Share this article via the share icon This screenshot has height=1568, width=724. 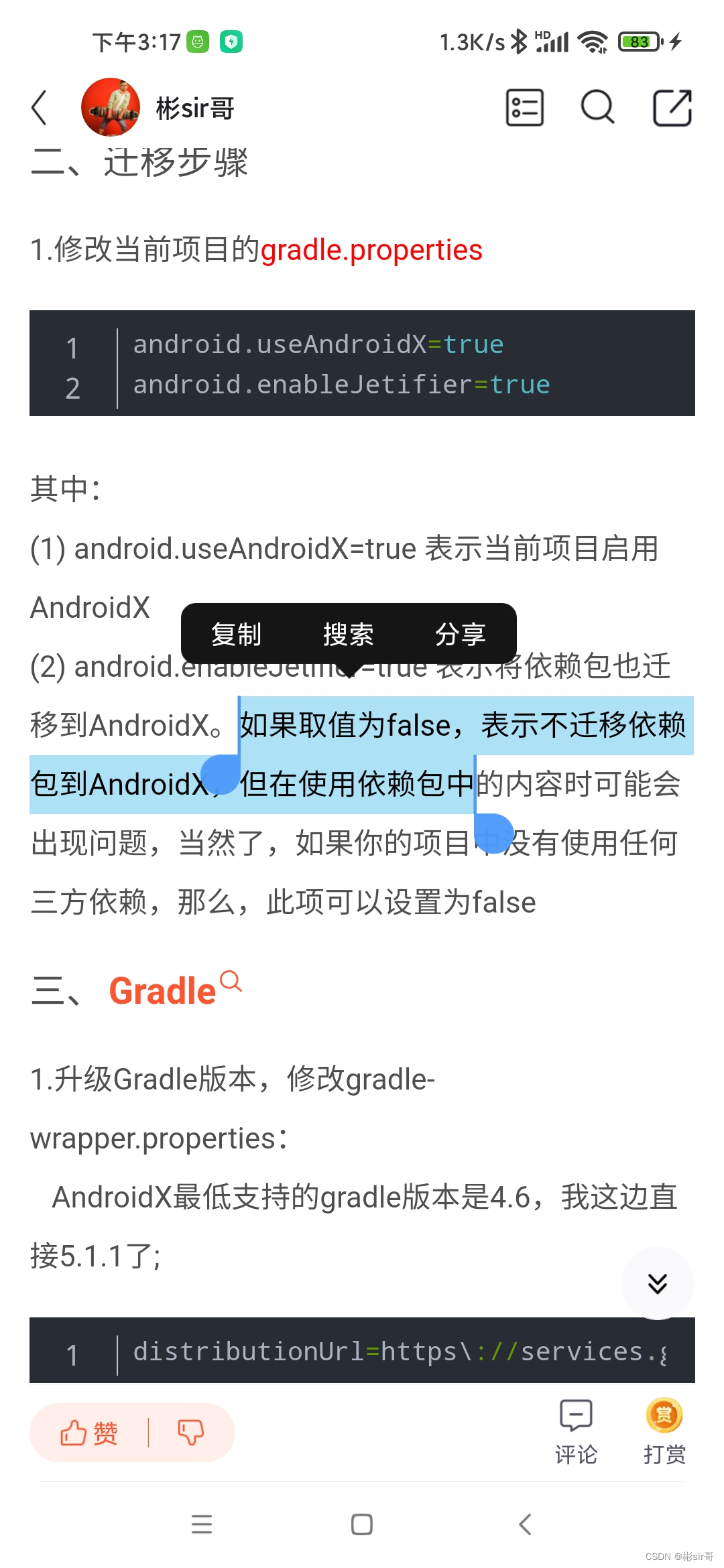[672, 107]
